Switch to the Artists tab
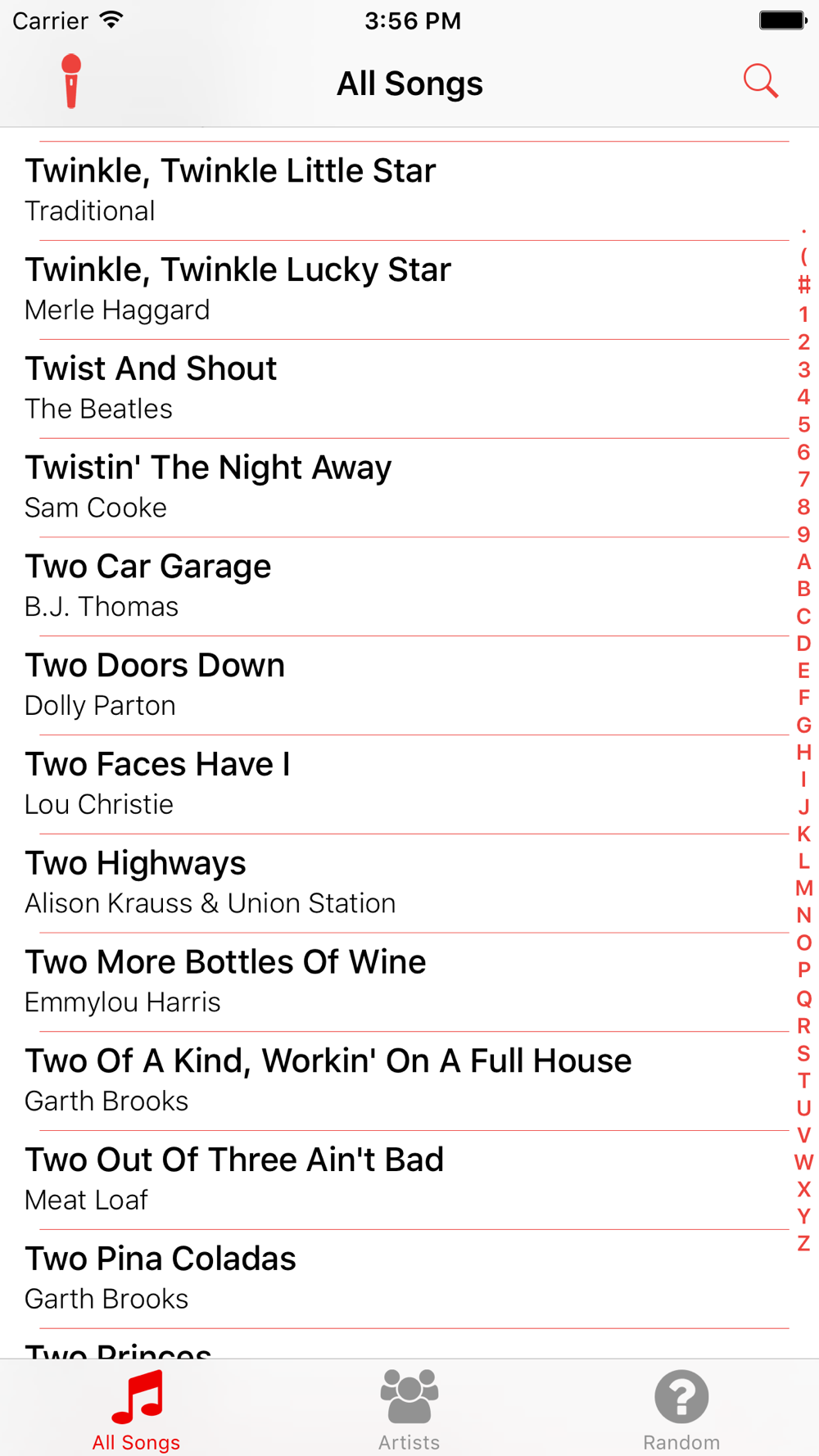The width and height of the screenshot is (819, 1456). 409,1409
